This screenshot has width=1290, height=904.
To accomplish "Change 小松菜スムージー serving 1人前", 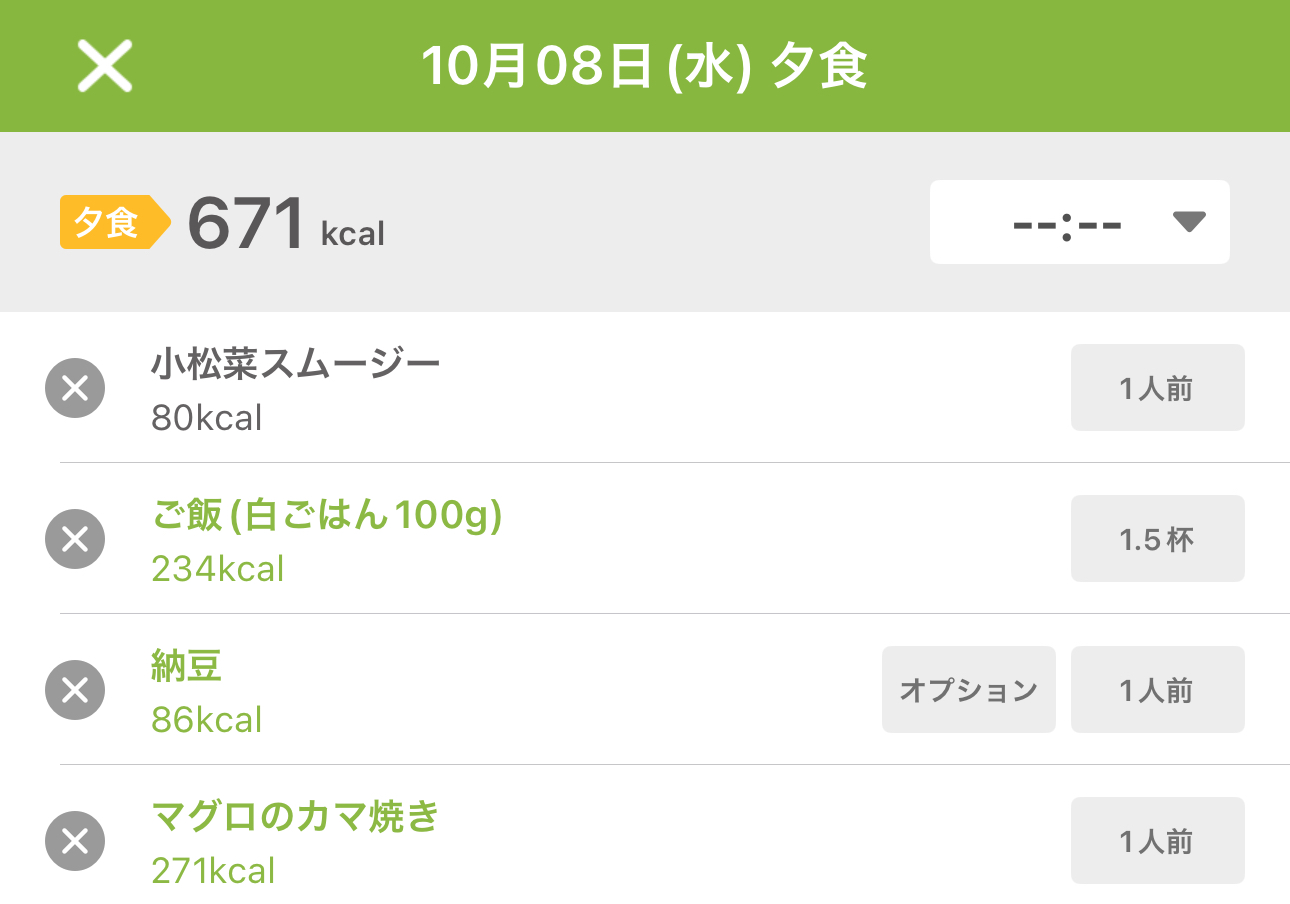I will 1157,388.
